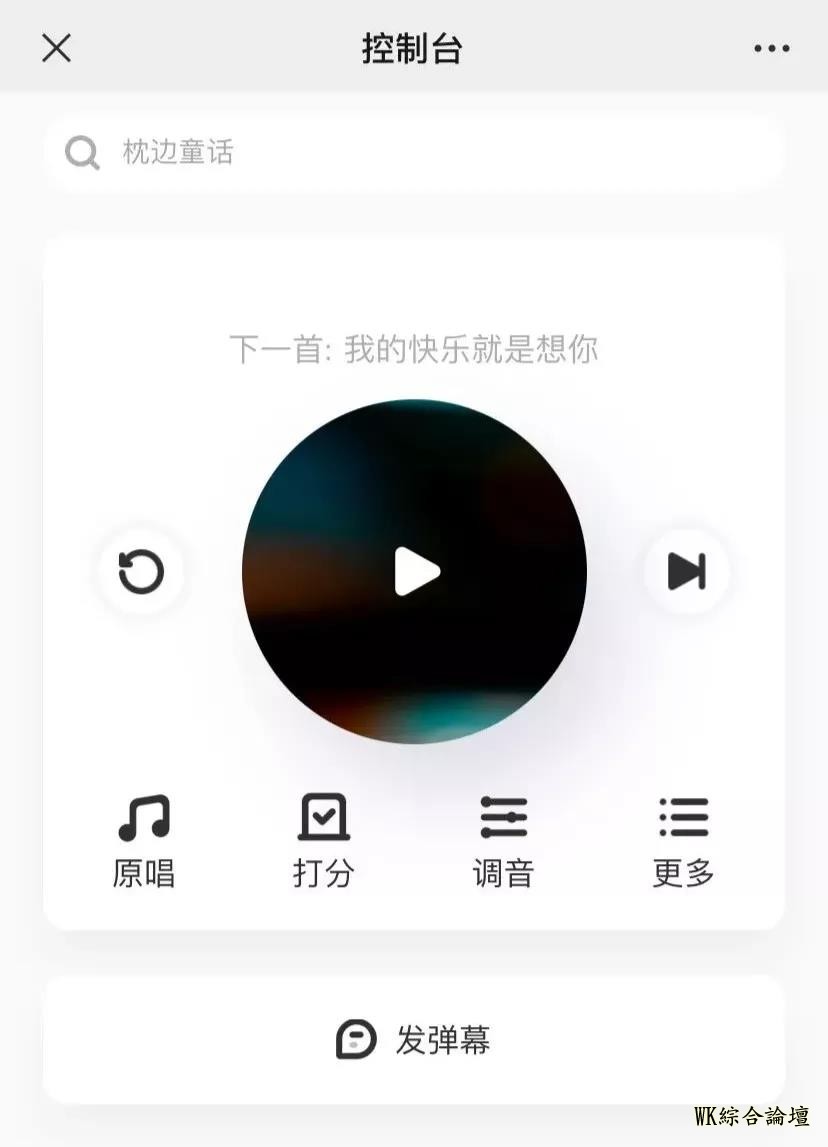
Task: Close the 控制台 control panel
Action: 56,47
